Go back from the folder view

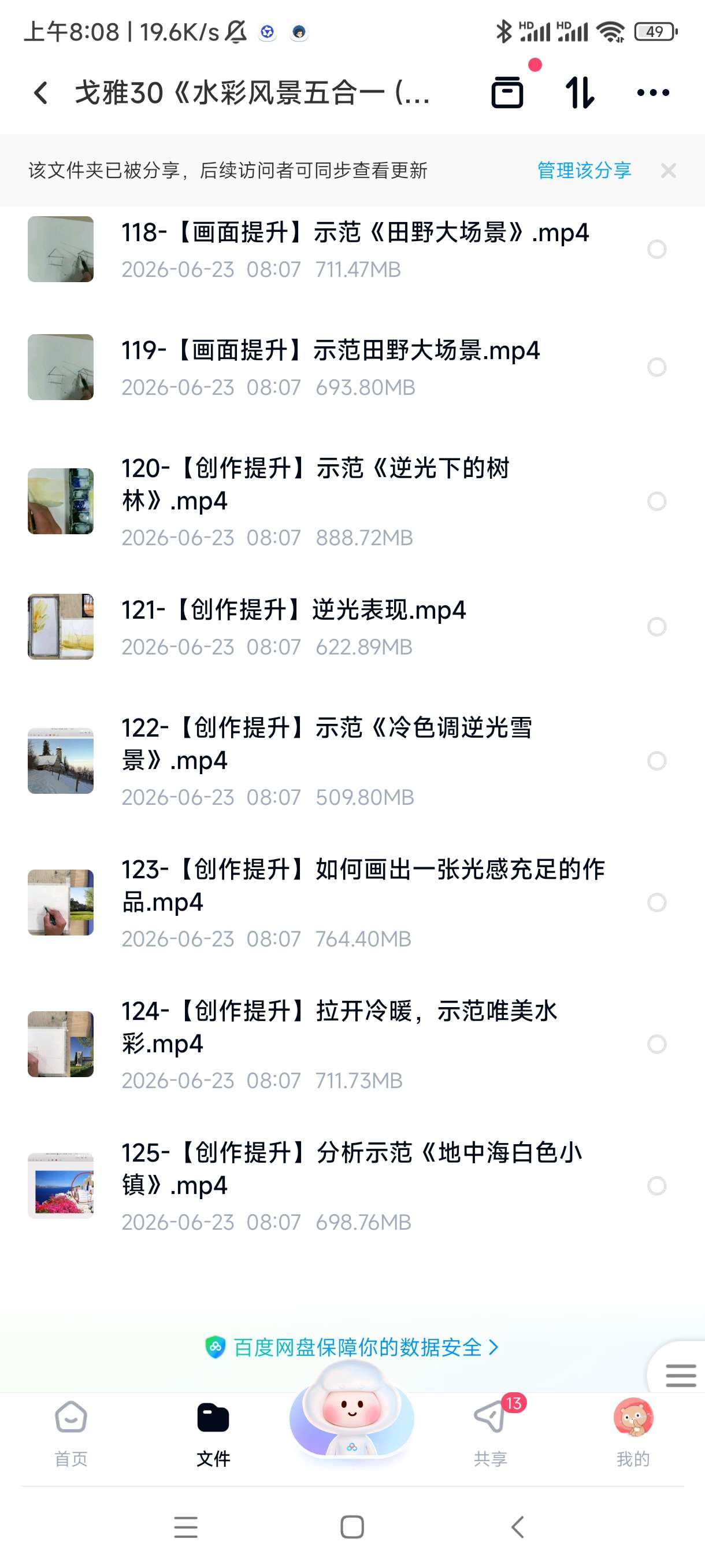tap(41, 93)
